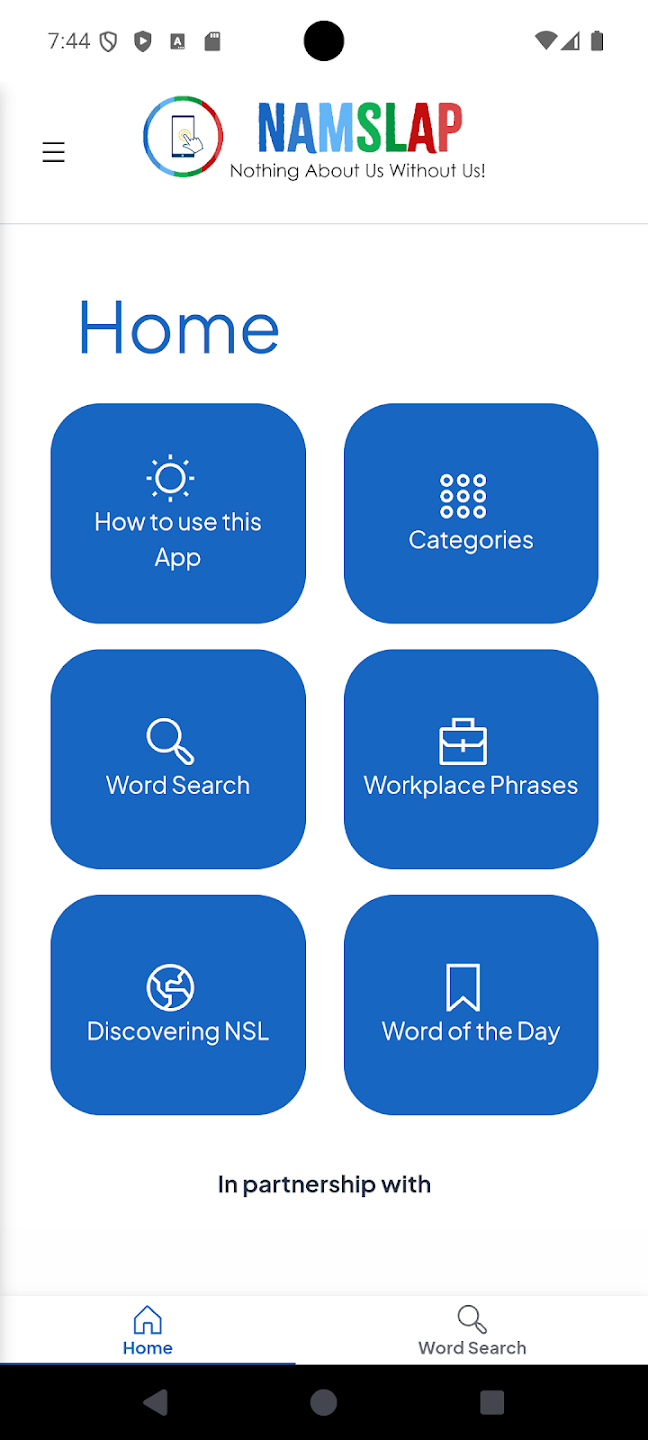
Task: Open the Workplace Phrases tile
Action: [x=471, y=759]
